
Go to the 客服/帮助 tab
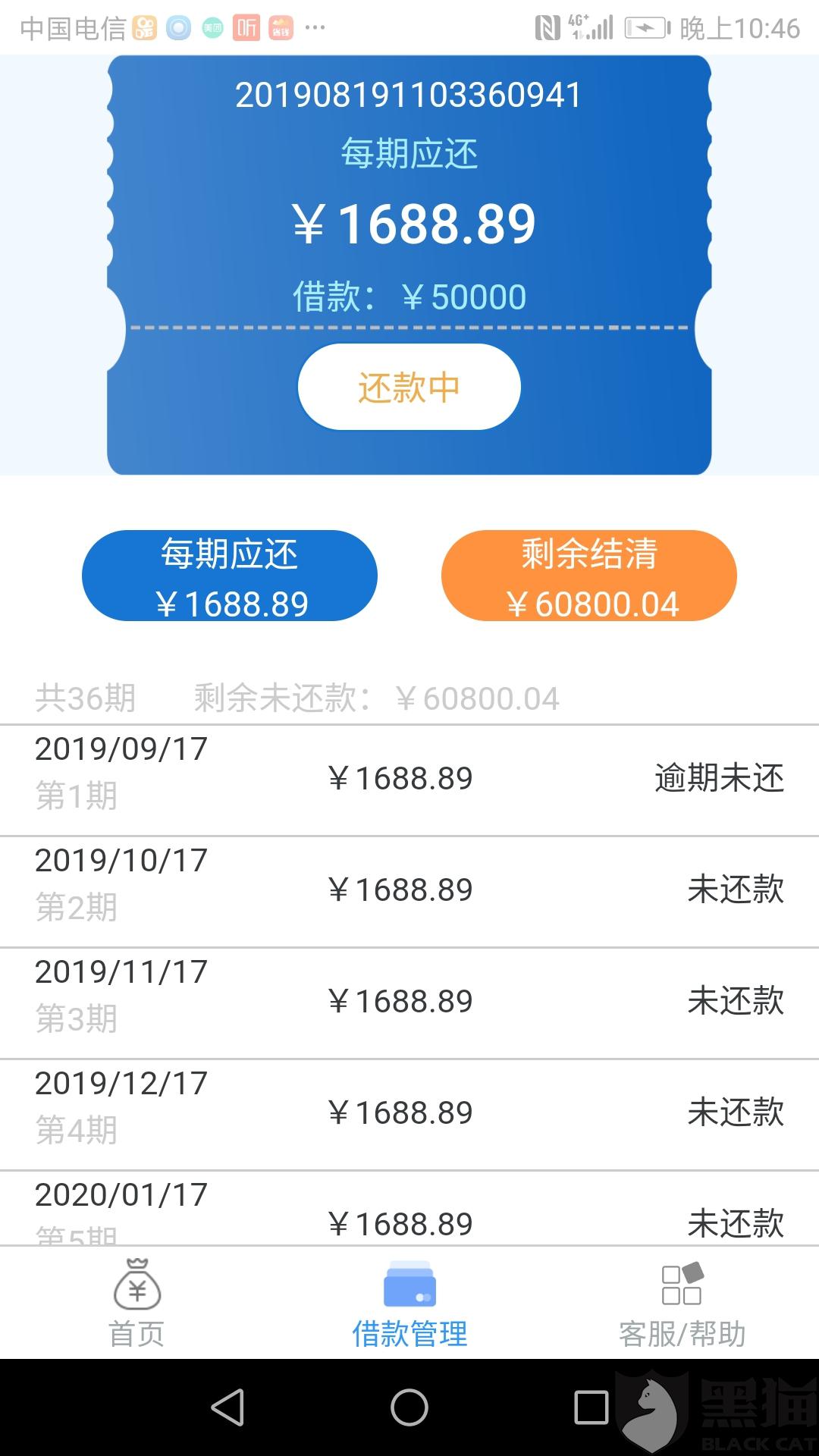pyautogui.click(x=682, y=1303)
